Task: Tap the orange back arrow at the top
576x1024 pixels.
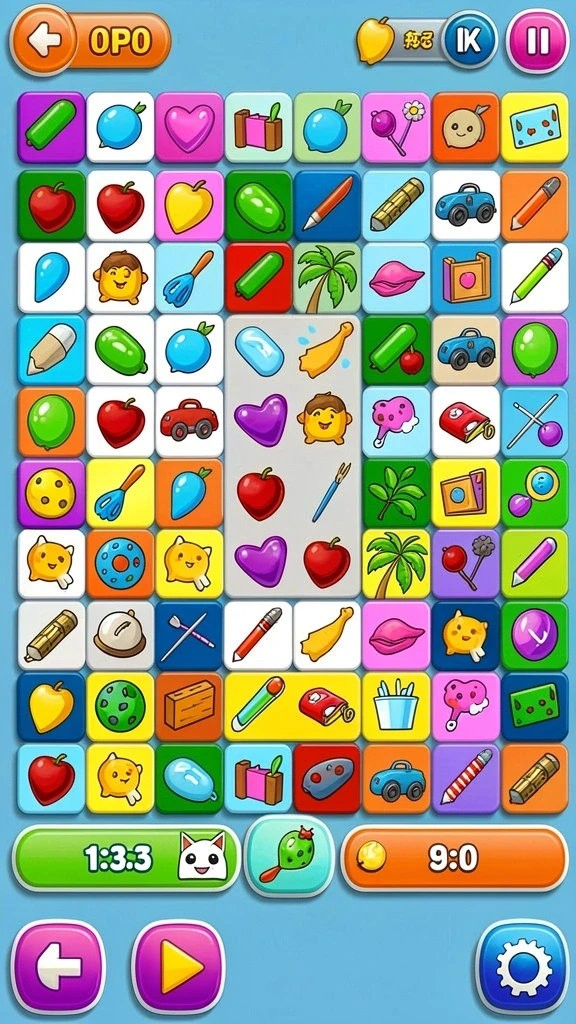Action: pos(44,40)
